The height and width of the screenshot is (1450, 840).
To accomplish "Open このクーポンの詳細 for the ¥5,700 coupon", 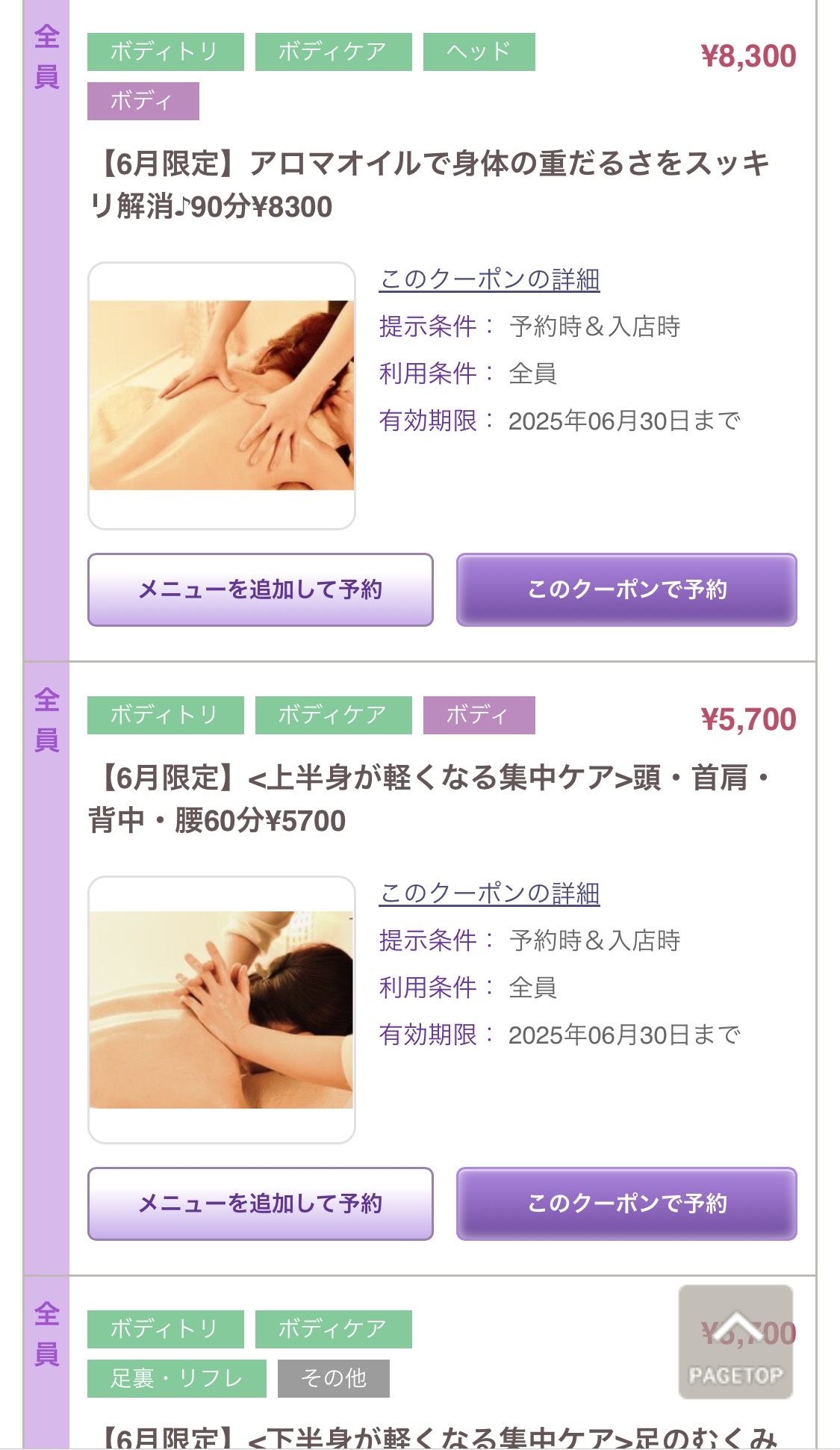I will point(489,893).
